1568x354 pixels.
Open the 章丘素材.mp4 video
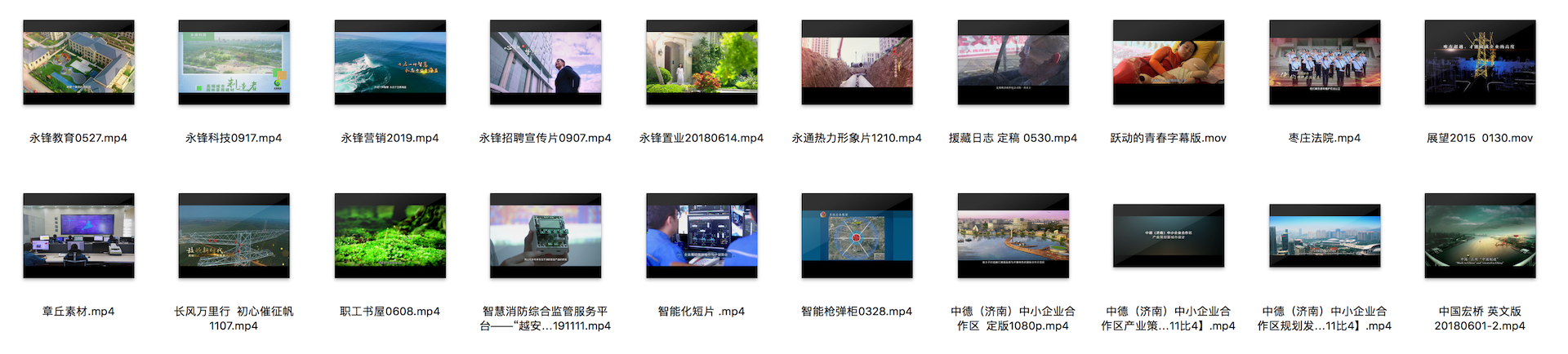click(78, 236)
